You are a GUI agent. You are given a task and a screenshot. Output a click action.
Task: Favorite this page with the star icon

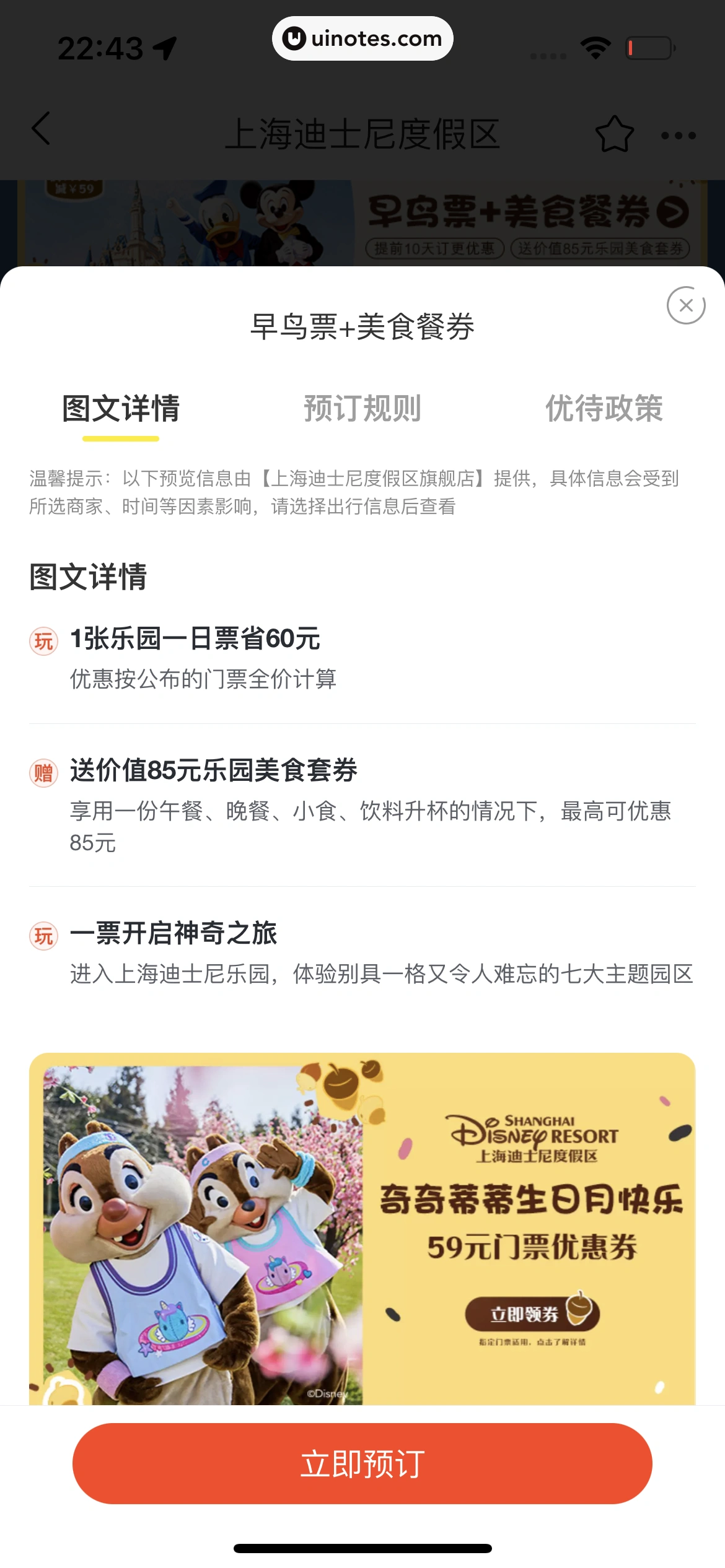click(x=614, y=134)
